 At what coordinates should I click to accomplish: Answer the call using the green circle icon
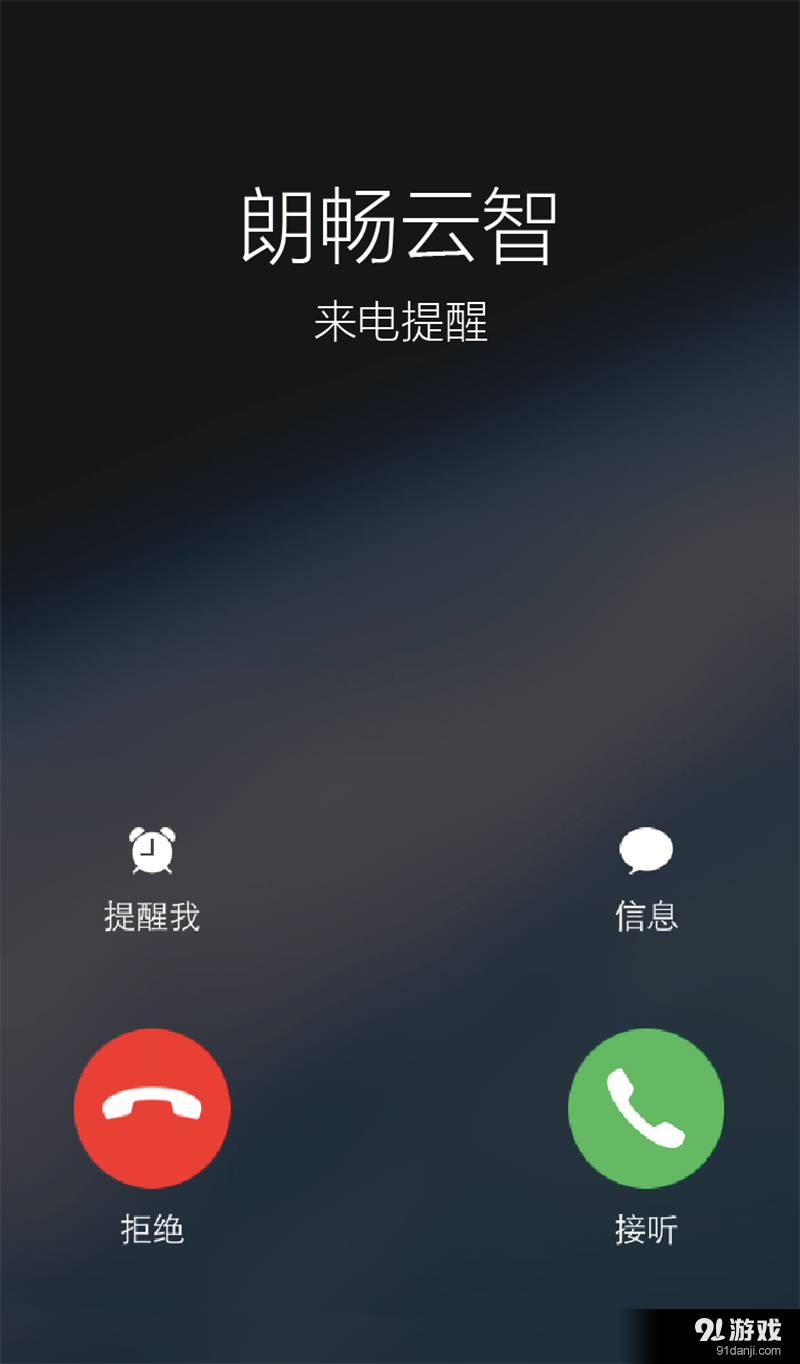coord(646,1108)
